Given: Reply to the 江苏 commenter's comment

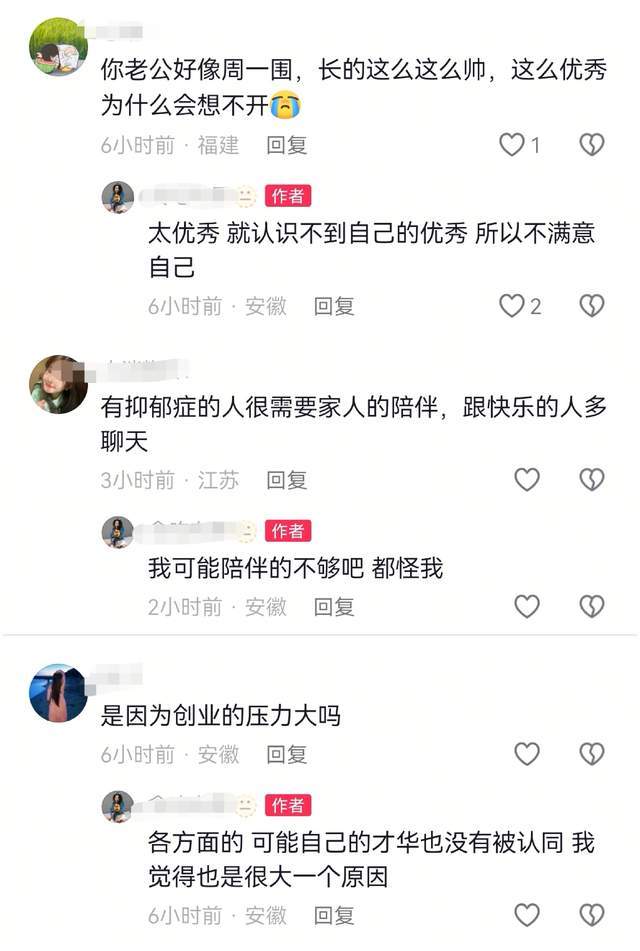Looking at the screenshot, I should (286, 480).
